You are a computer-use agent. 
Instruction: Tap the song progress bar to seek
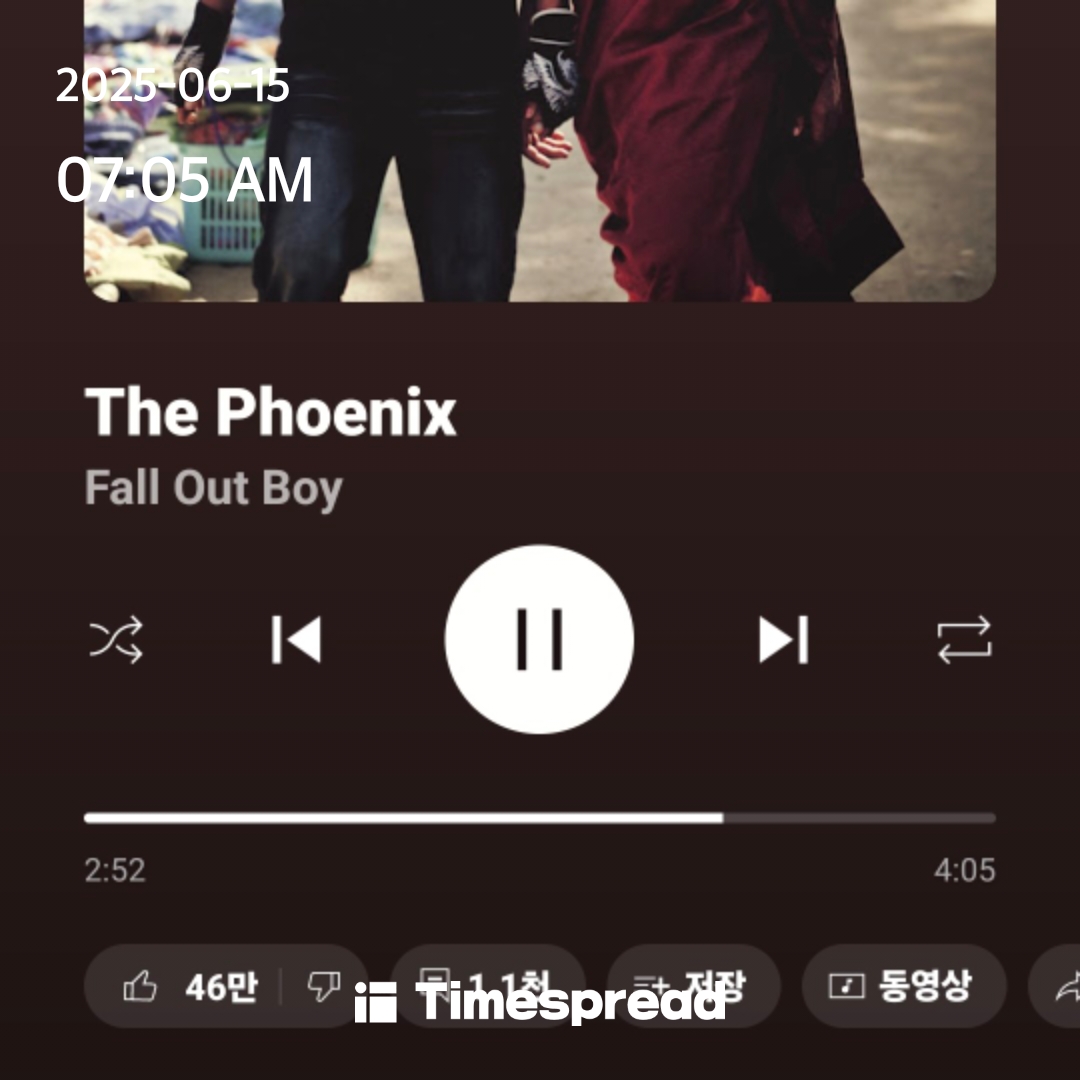[539, 818]
